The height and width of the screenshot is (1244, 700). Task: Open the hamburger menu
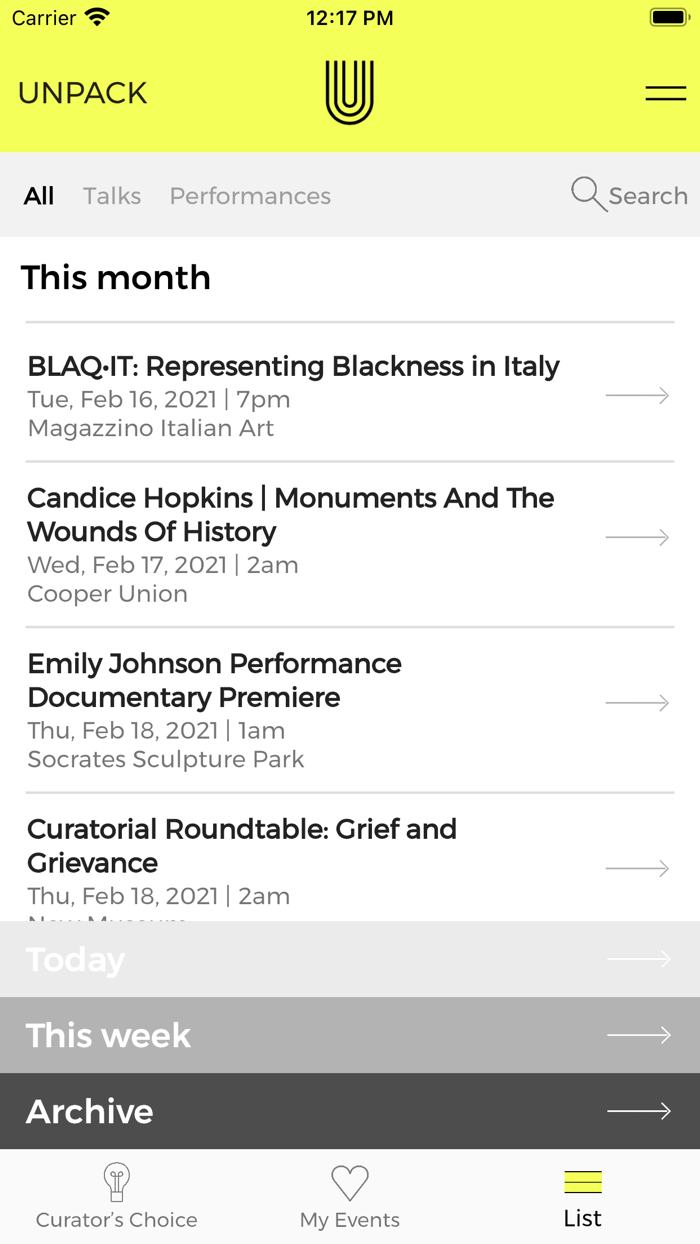point(665,94)
